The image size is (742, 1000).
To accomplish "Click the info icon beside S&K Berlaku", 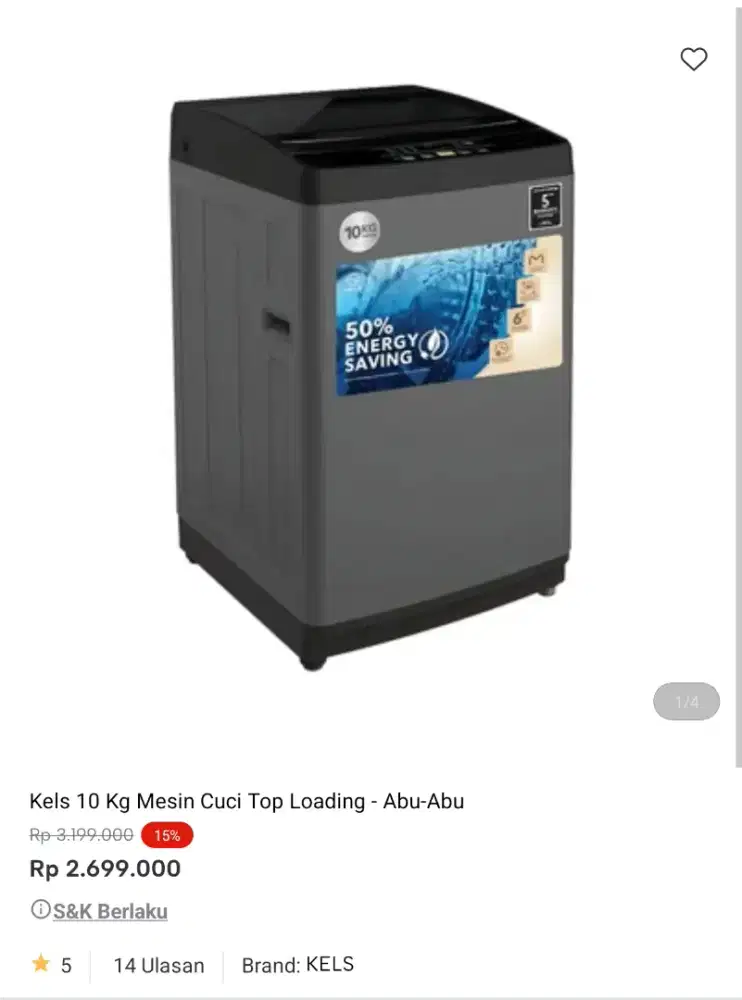I will pyautogui.click(x=39, y=910).
